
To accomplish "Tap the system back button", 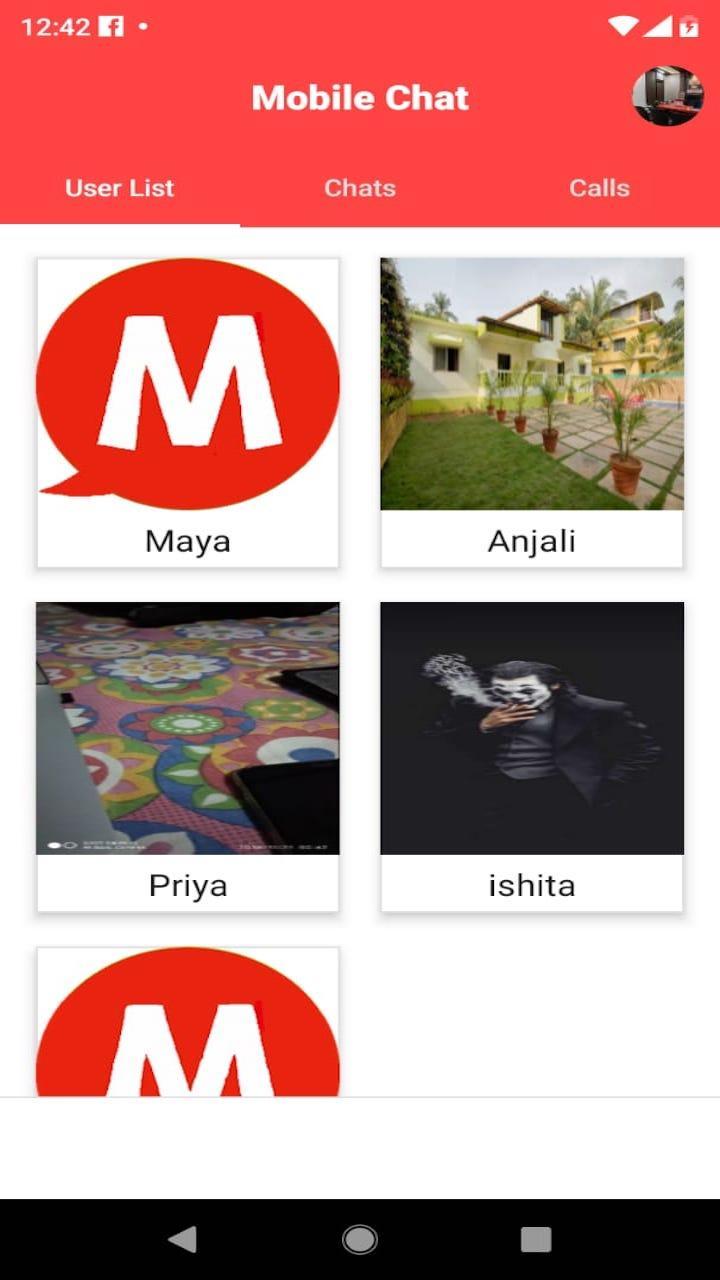I will pyautogui.click(x=182, y=1240).
